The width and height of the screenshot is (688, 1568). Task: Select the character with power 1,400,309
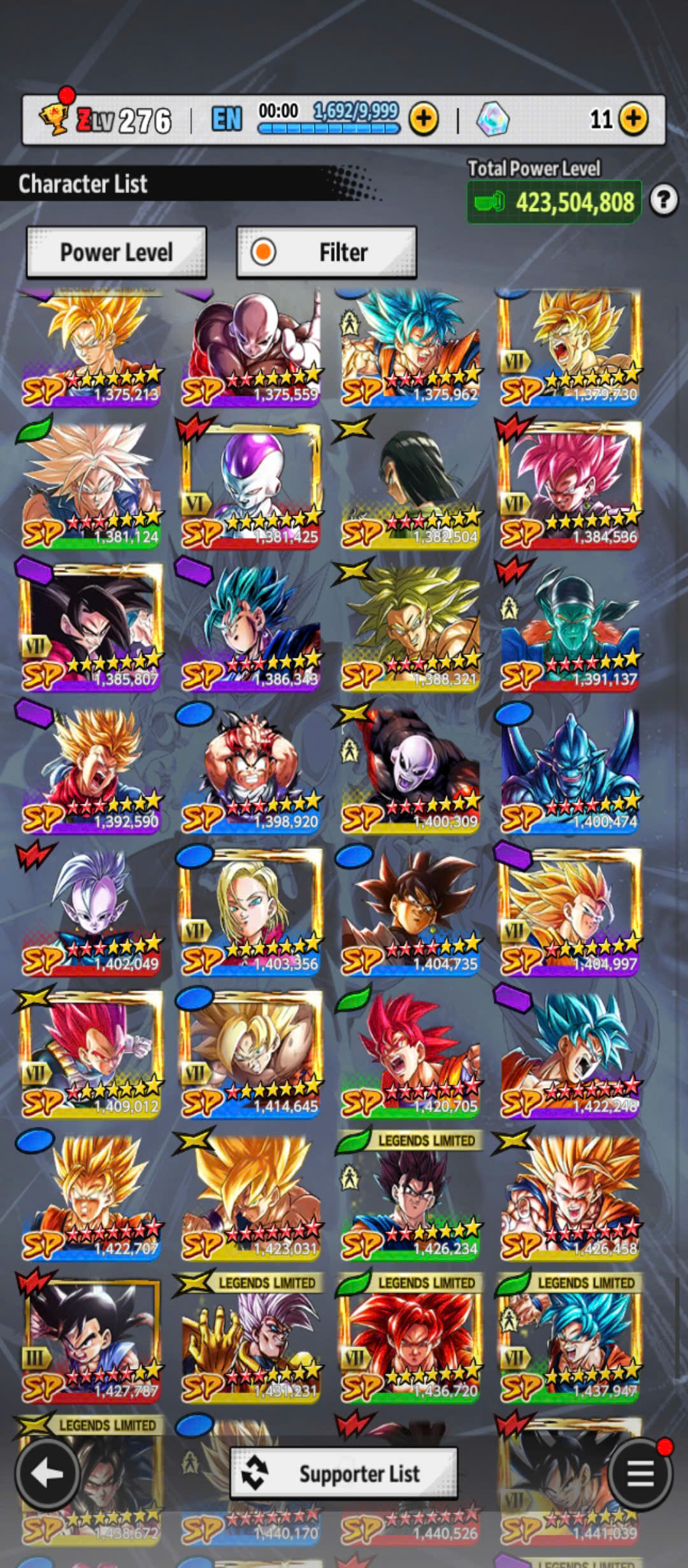pos(410,770)
